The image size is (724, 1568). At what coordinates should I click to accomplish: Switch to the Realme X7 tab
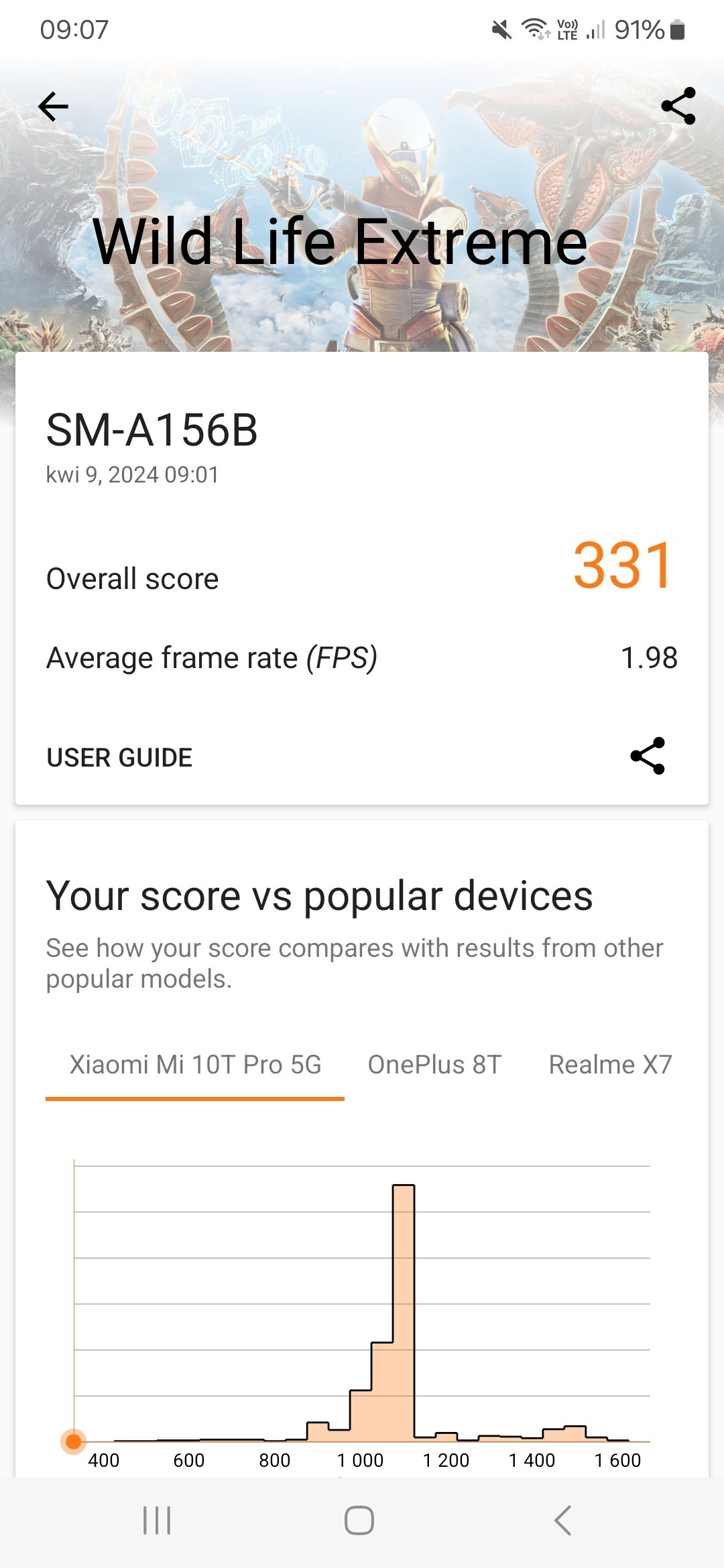point(610,1065)
